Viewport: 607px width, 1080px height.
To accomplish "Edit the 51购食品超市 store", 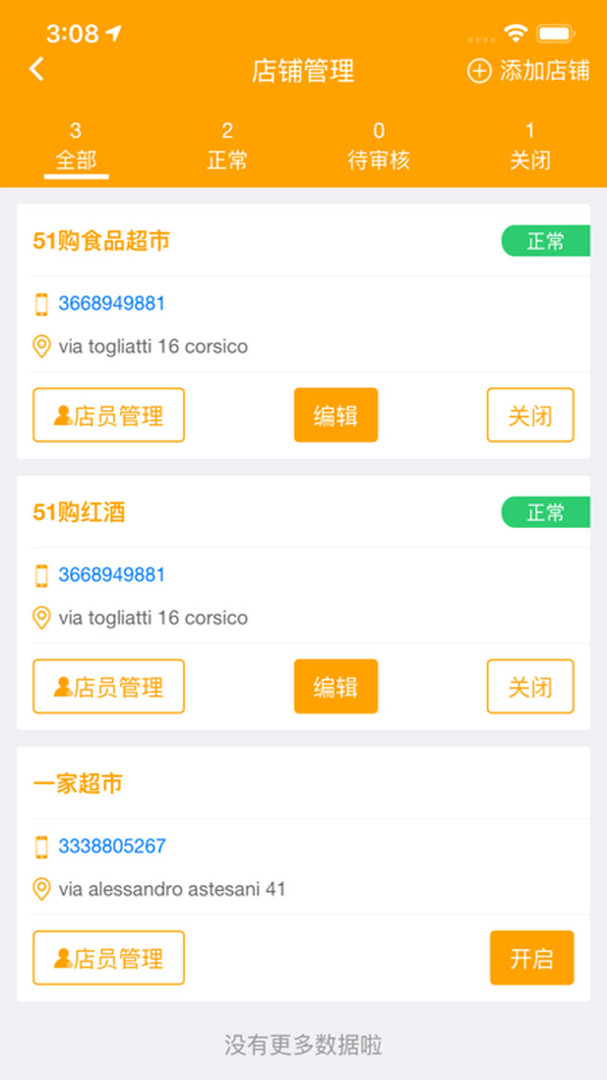I will click(335, 415).
